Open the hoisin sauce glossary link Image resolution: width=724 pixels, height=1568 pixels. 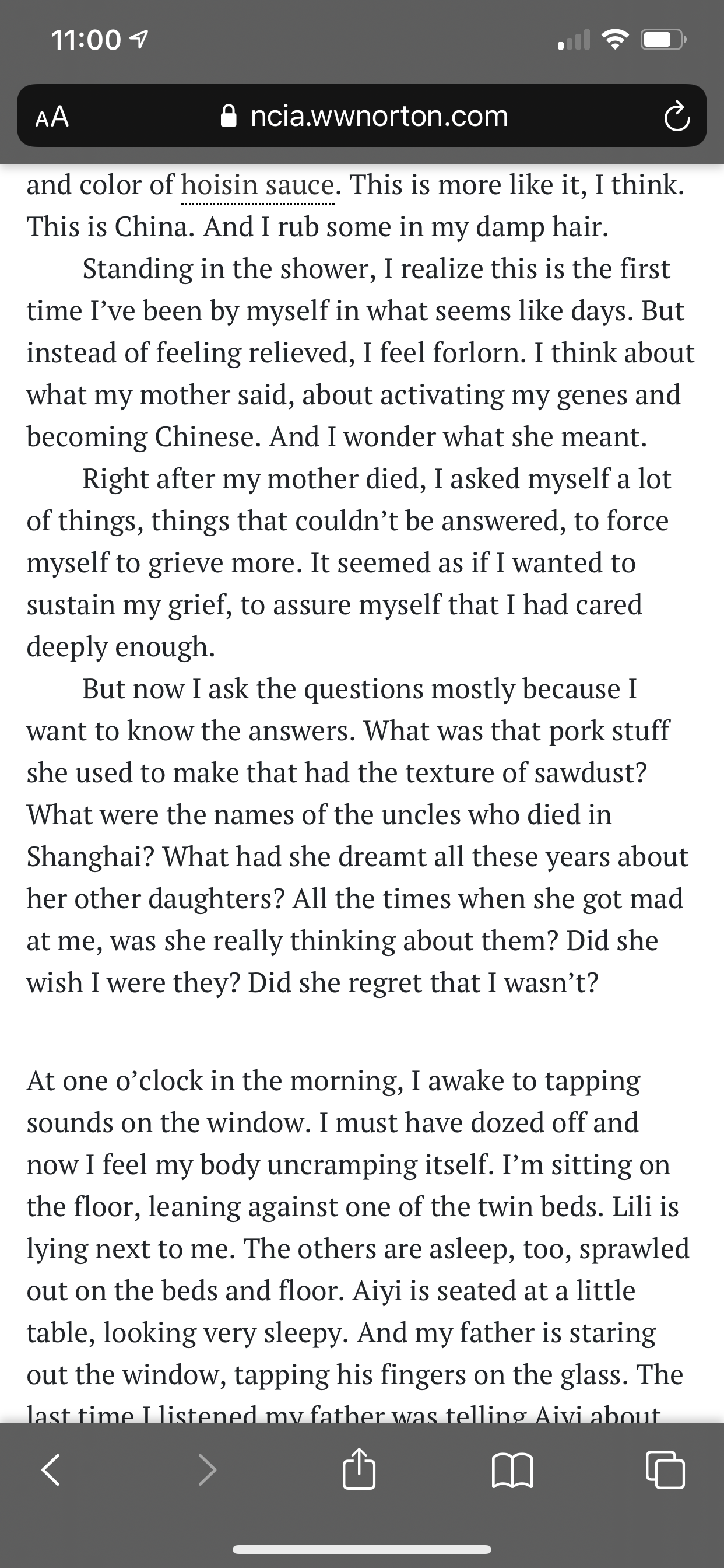[257, 185]
